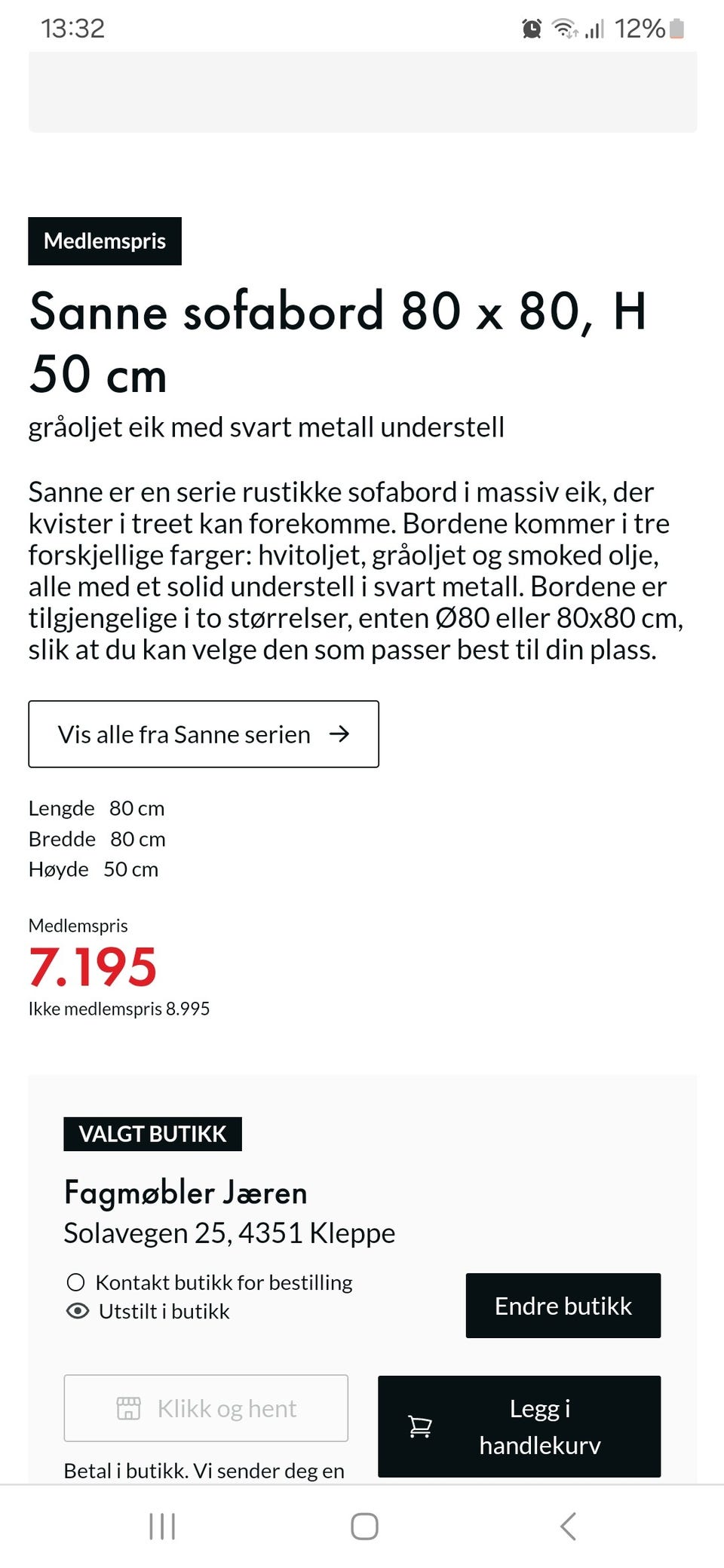Click the battery icon in the status bar
Viewport: 724px width, 1568px height.
677,29
